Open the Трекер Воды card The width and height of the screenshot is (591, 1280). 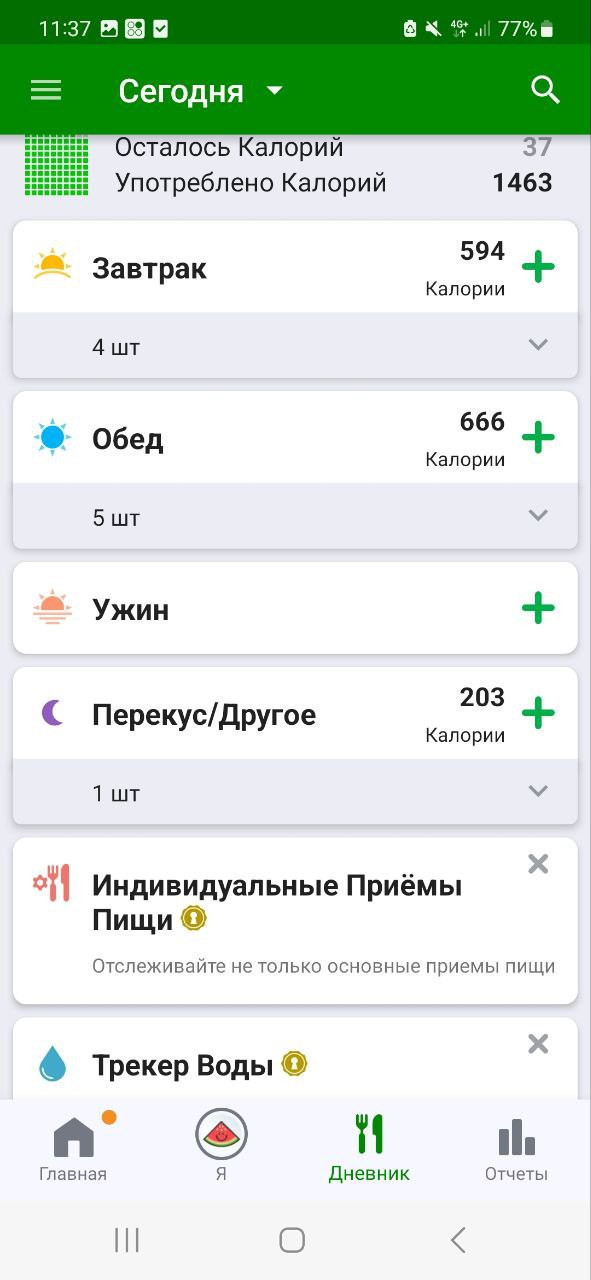[x=295, y=1060]
